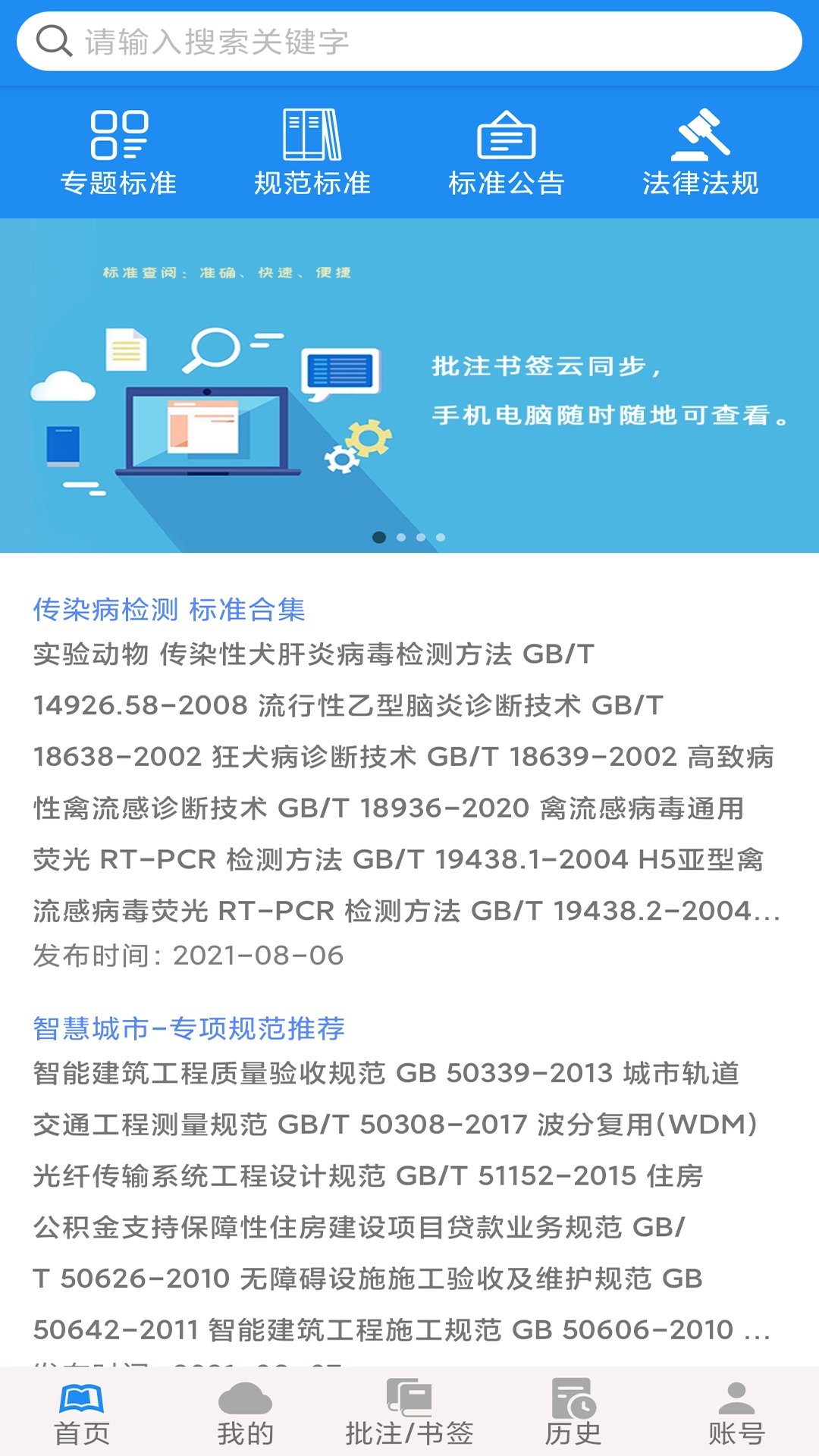
Task: Select the third carousel indicator dot
Action: [419, 537]
